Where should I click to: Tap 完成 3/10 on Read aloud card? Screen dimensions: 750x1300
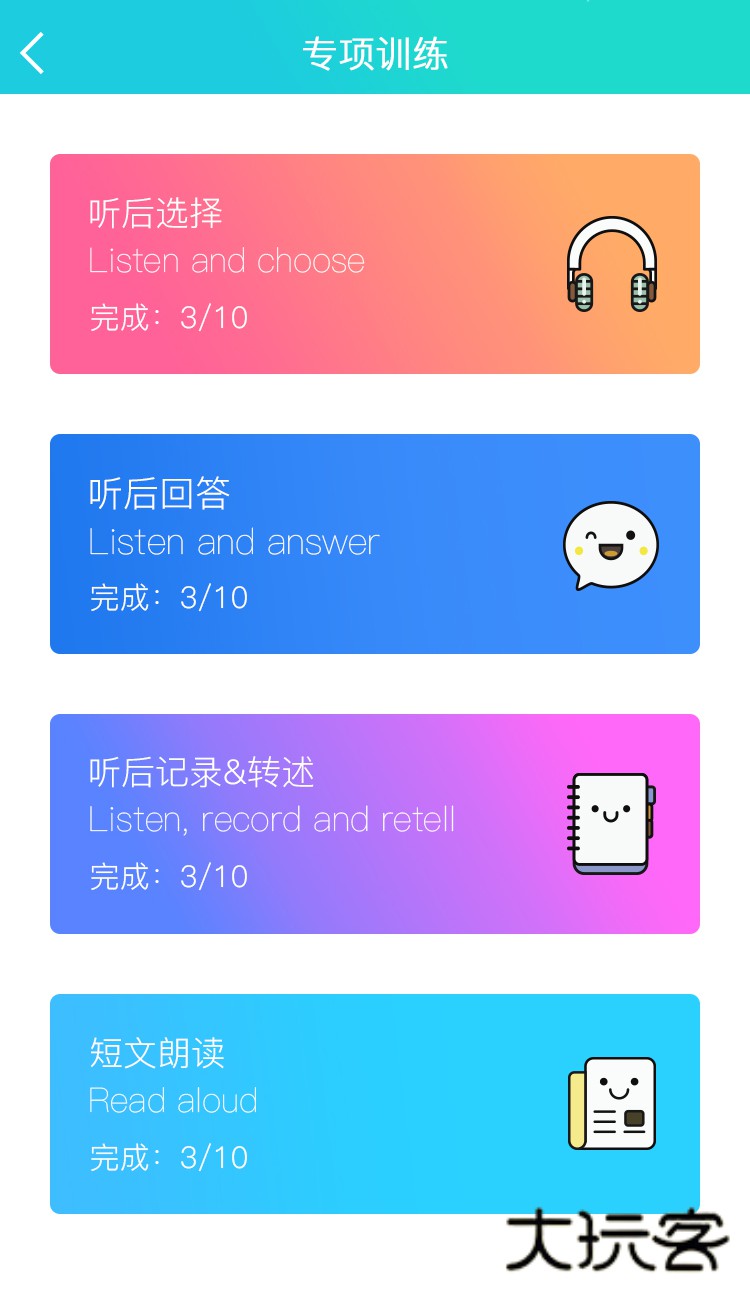tap(167, 1157)
